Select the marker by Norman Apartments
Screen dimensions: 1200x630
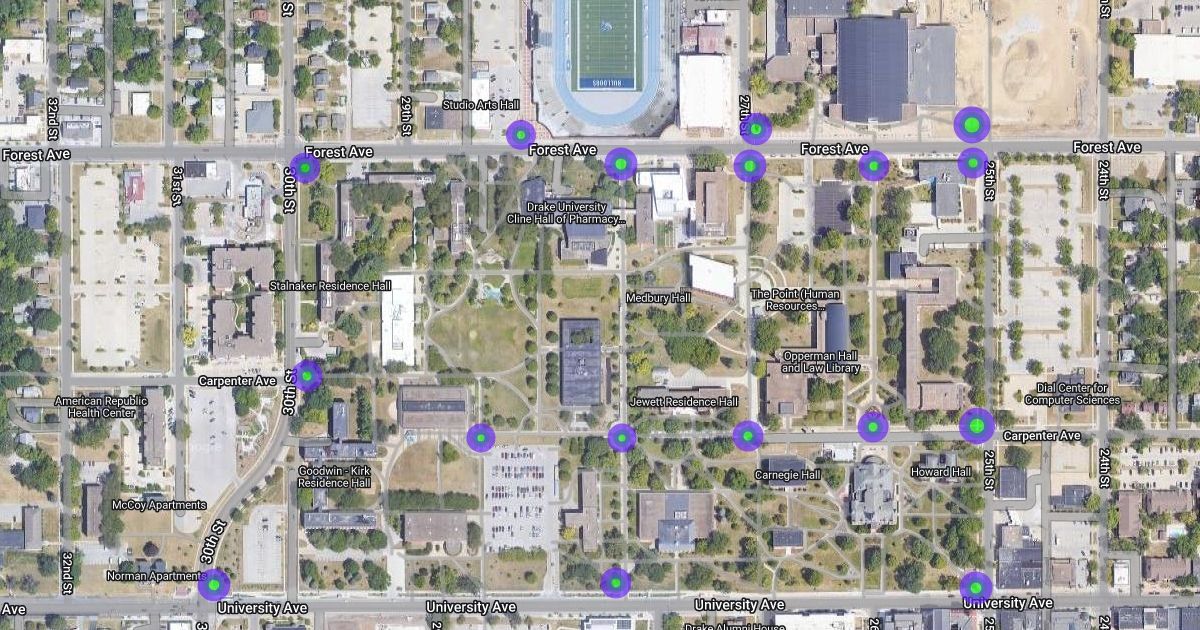[213, 583]
